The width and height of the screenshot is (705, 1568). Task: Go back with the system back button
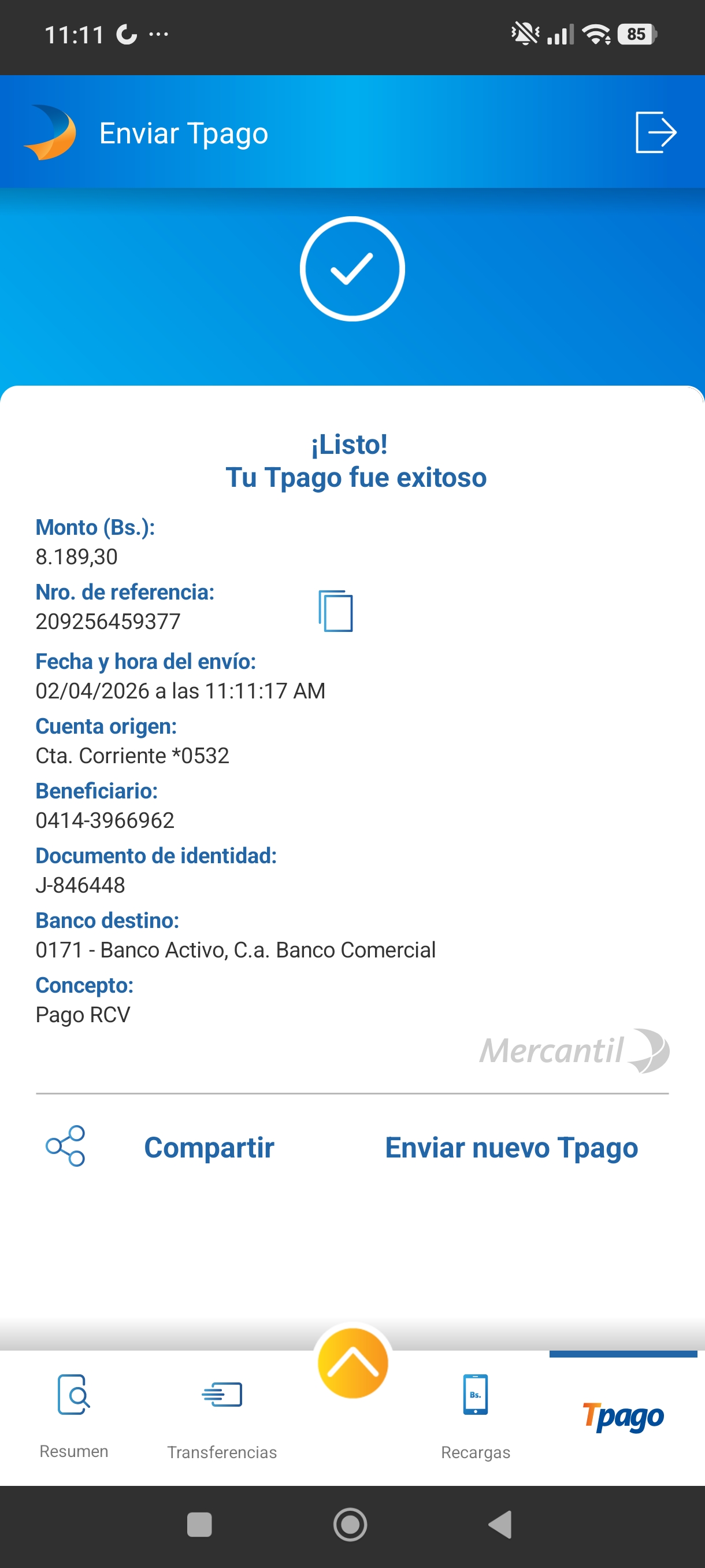pos(500,1525)
